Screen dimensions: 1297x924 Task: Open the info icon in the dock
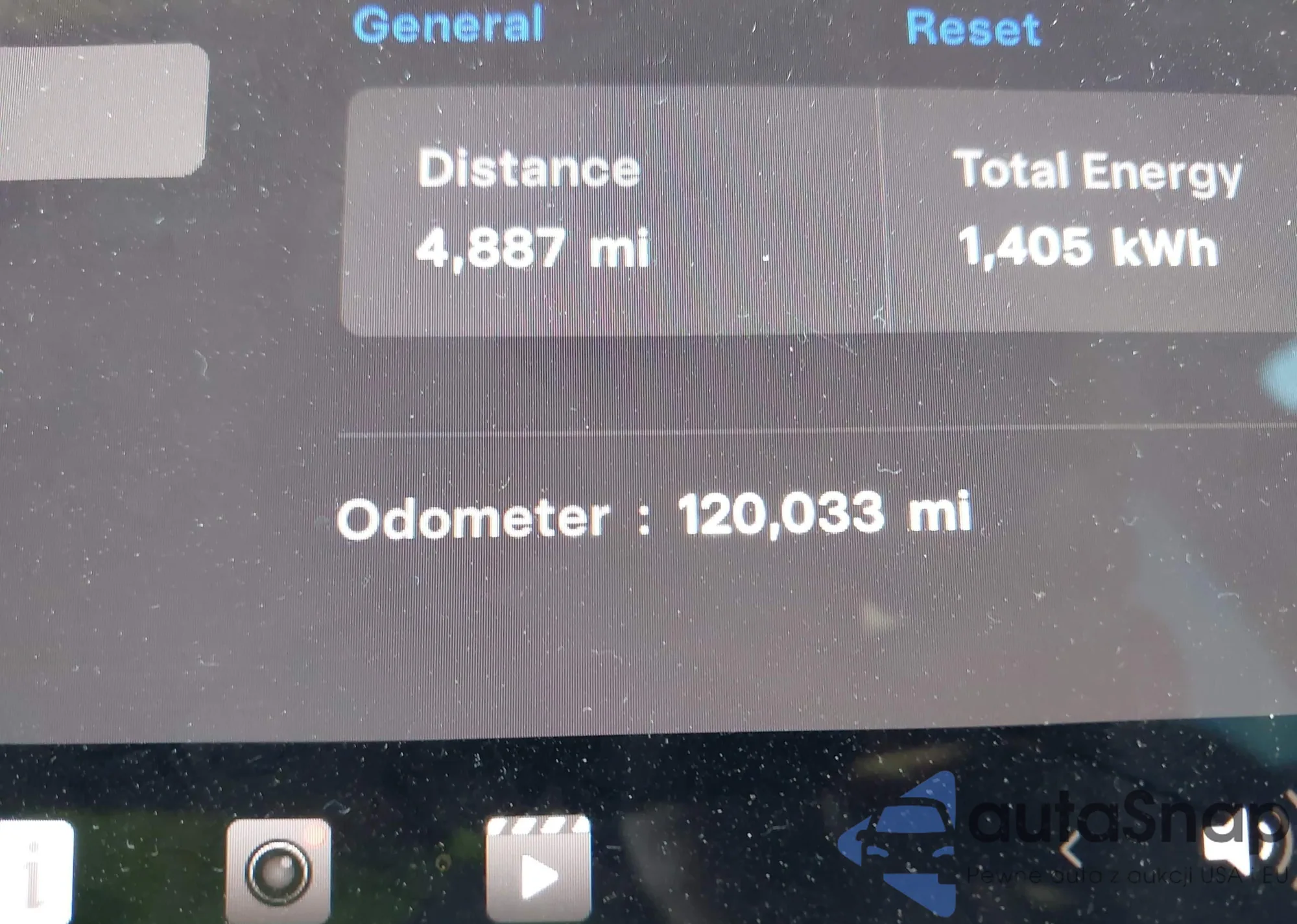click(x=36, y=872)
